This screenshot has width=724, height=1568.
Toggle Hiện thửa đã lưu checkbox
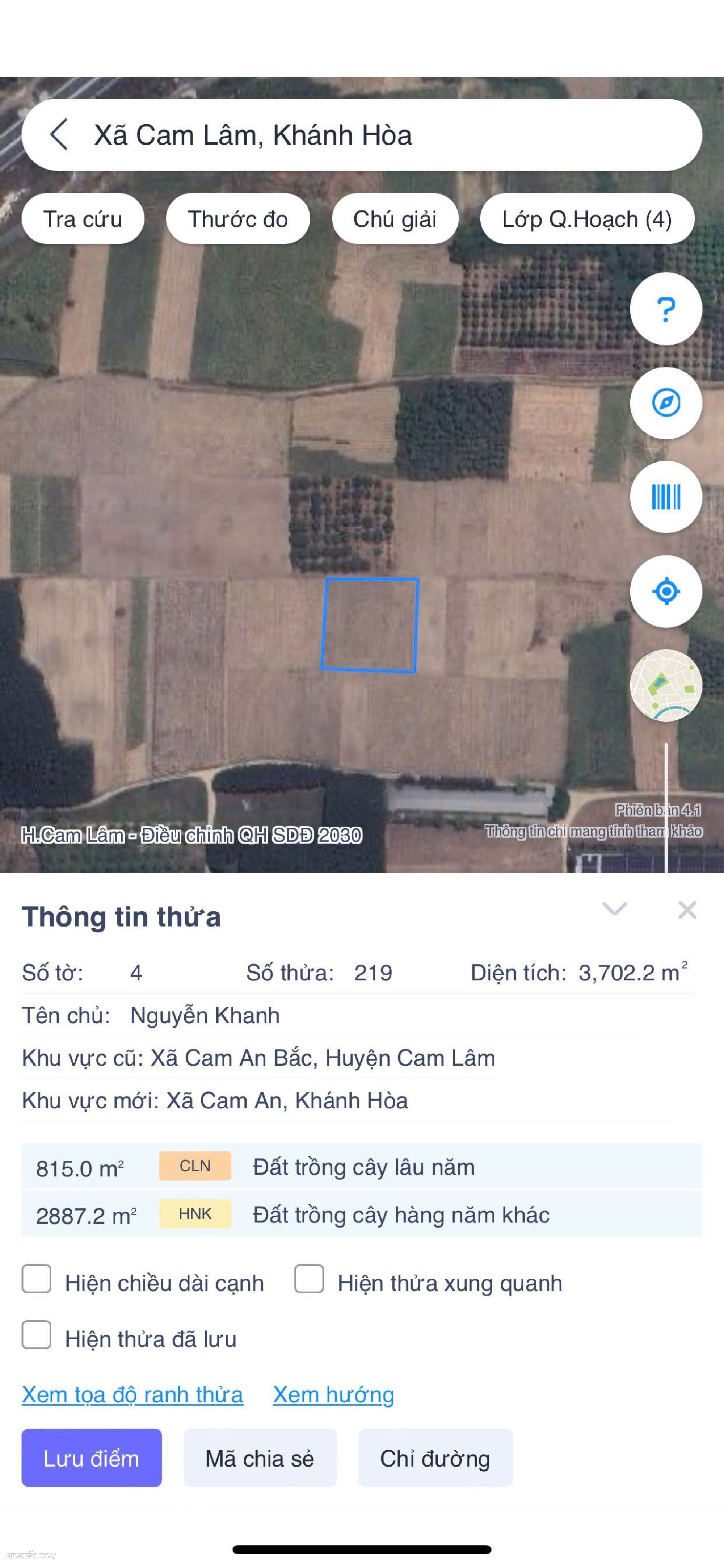(x=37, y=1335)
